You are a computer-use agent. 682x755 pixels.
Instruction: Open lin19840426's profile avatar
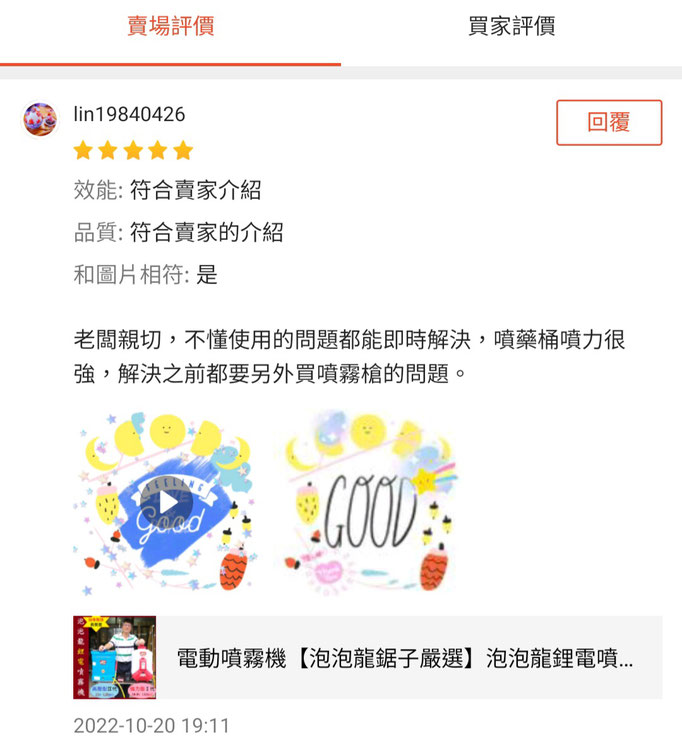pos(40,119)
